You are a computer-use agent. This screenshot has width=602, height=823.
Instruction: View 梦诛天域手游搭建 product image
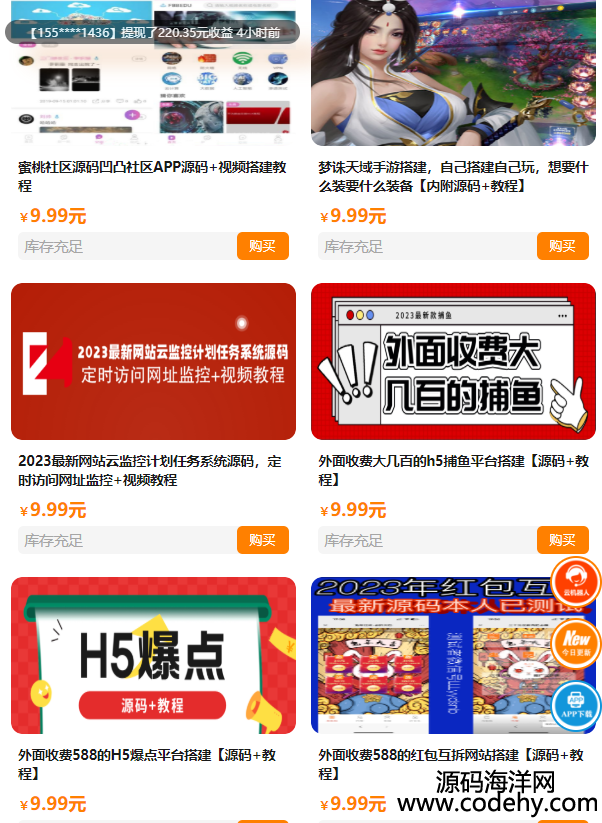tap(453, 75)
